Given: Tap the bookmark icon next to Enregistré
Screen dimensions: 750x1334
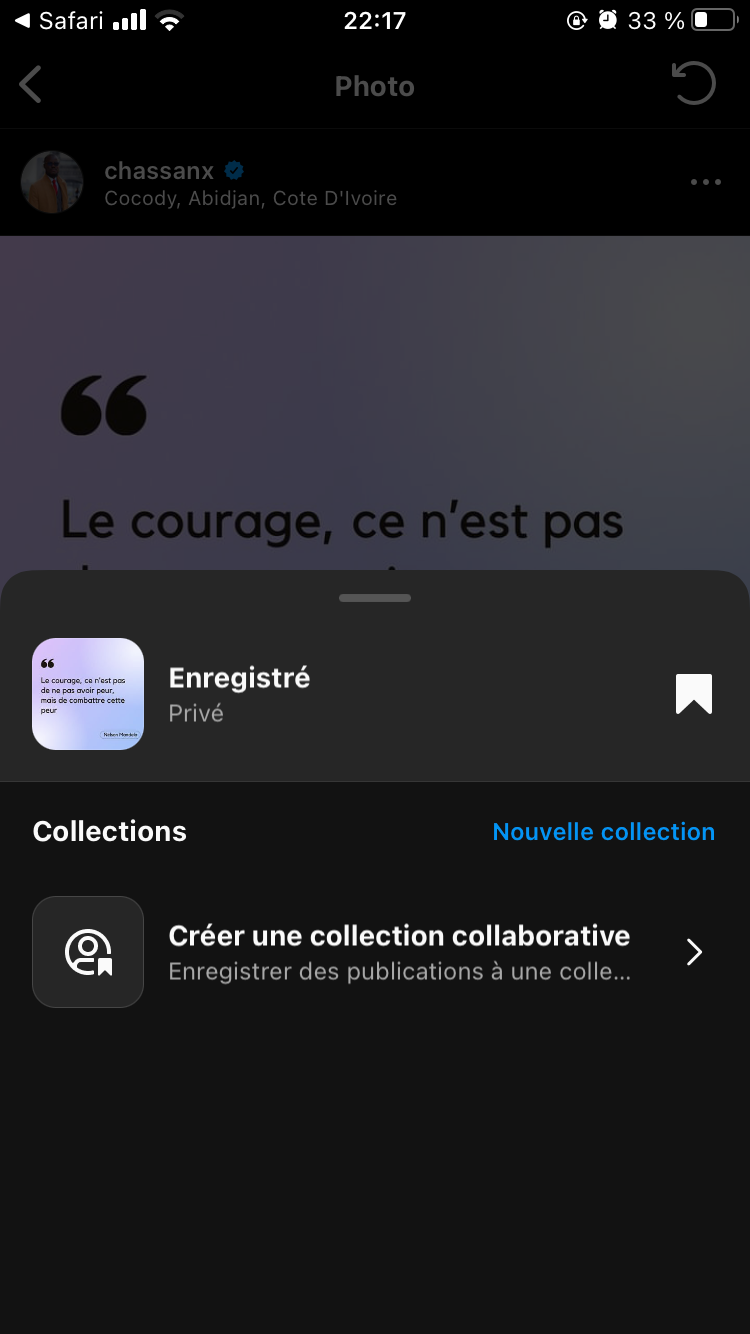Looking at the screenshot, I should click(693, 694).
